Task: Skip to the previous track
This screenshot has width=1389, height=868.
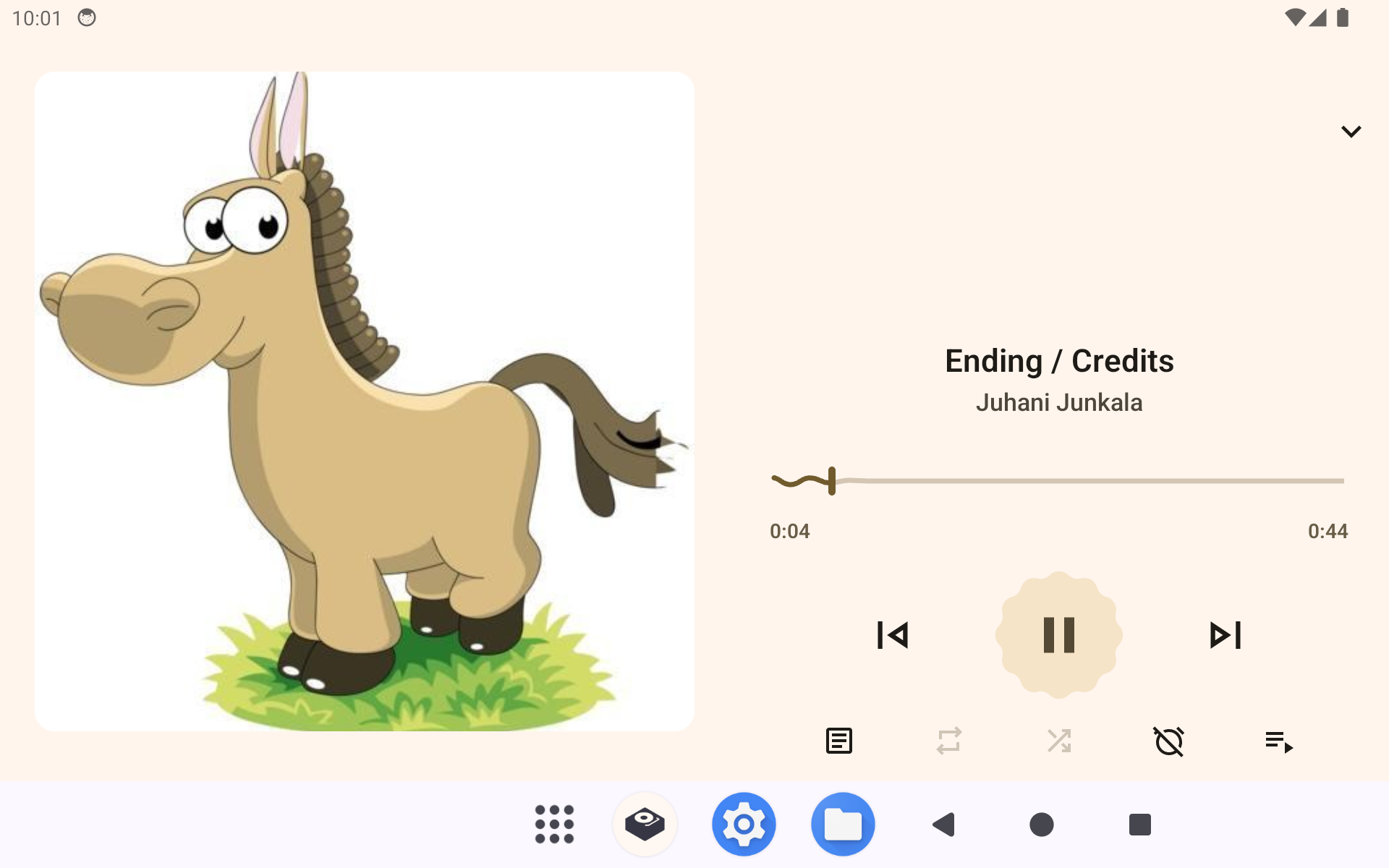Action: pyautogui.click(x=893, y=635)
